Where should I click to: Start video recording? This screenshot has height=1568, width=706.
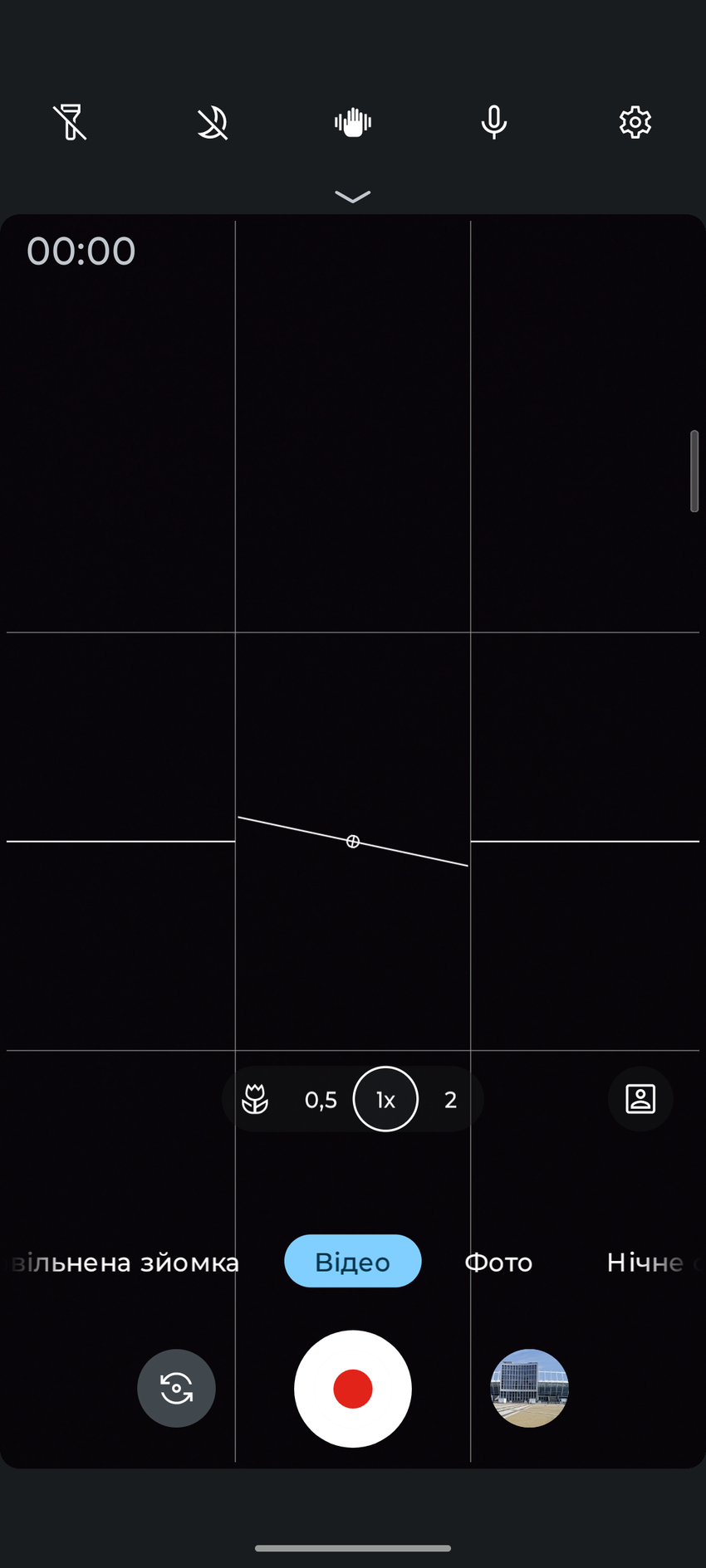(x=353, y=1388)
